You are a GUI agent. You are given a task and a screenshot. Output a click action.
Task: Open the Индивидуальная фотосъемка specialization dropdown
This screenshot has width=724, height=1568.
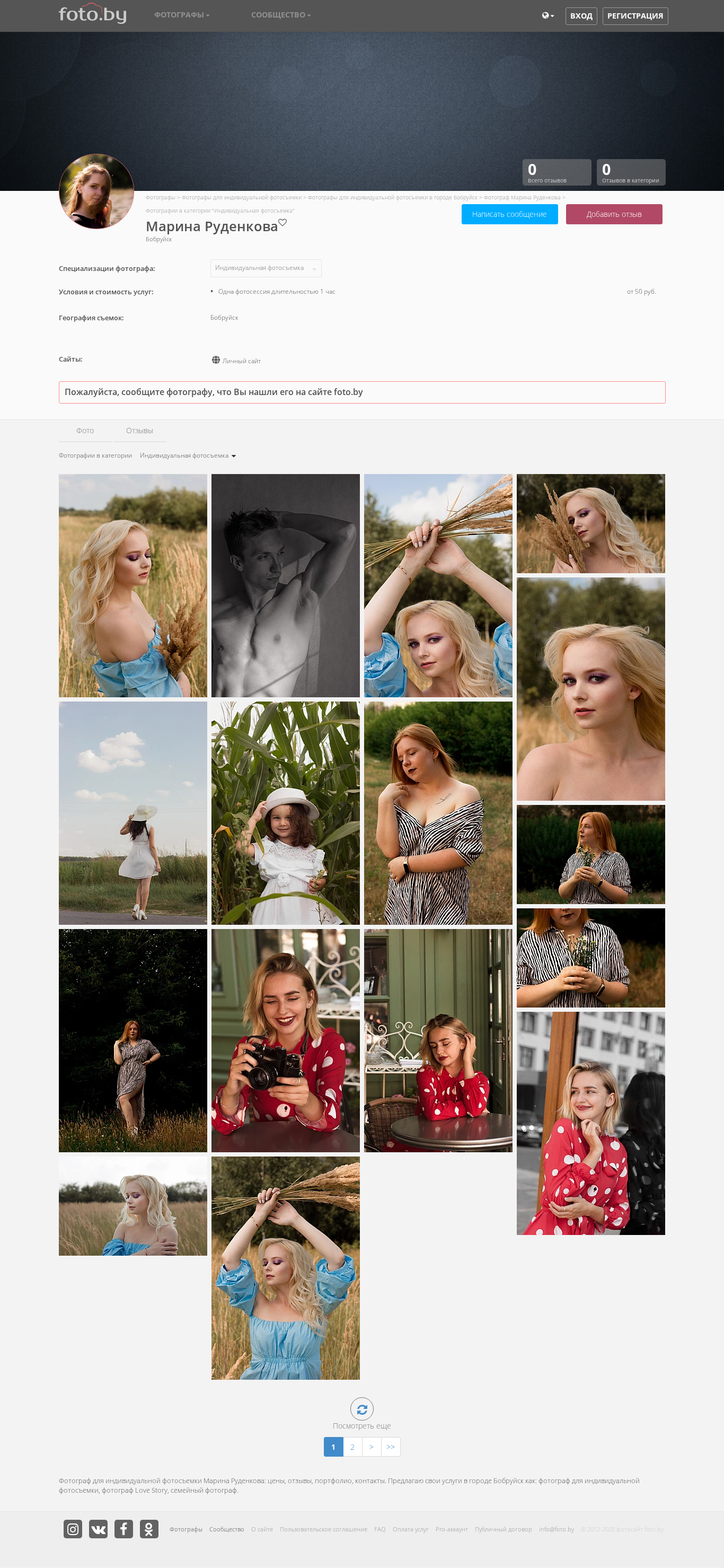click(266, 268)
